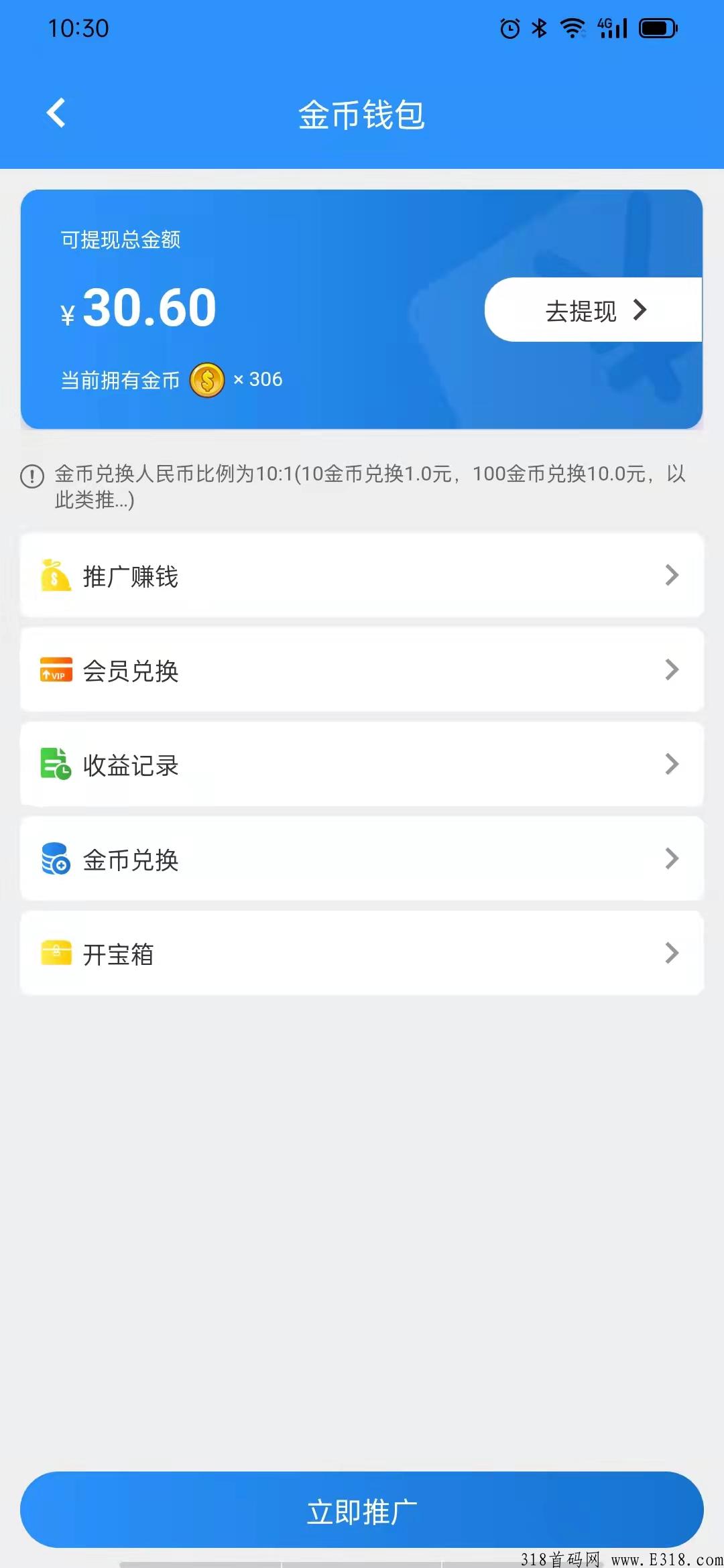Tap the 去提现 withdraw button

pyautogui.click(x=593, y=310)
